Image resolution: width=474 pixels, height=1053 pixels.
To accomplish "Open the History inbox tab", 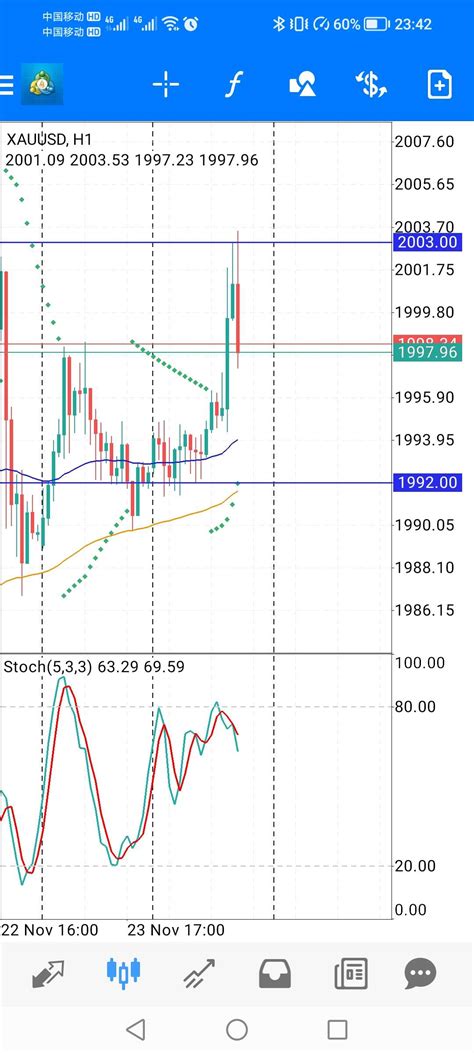I will pyautogui.click(x=275, y=973).
